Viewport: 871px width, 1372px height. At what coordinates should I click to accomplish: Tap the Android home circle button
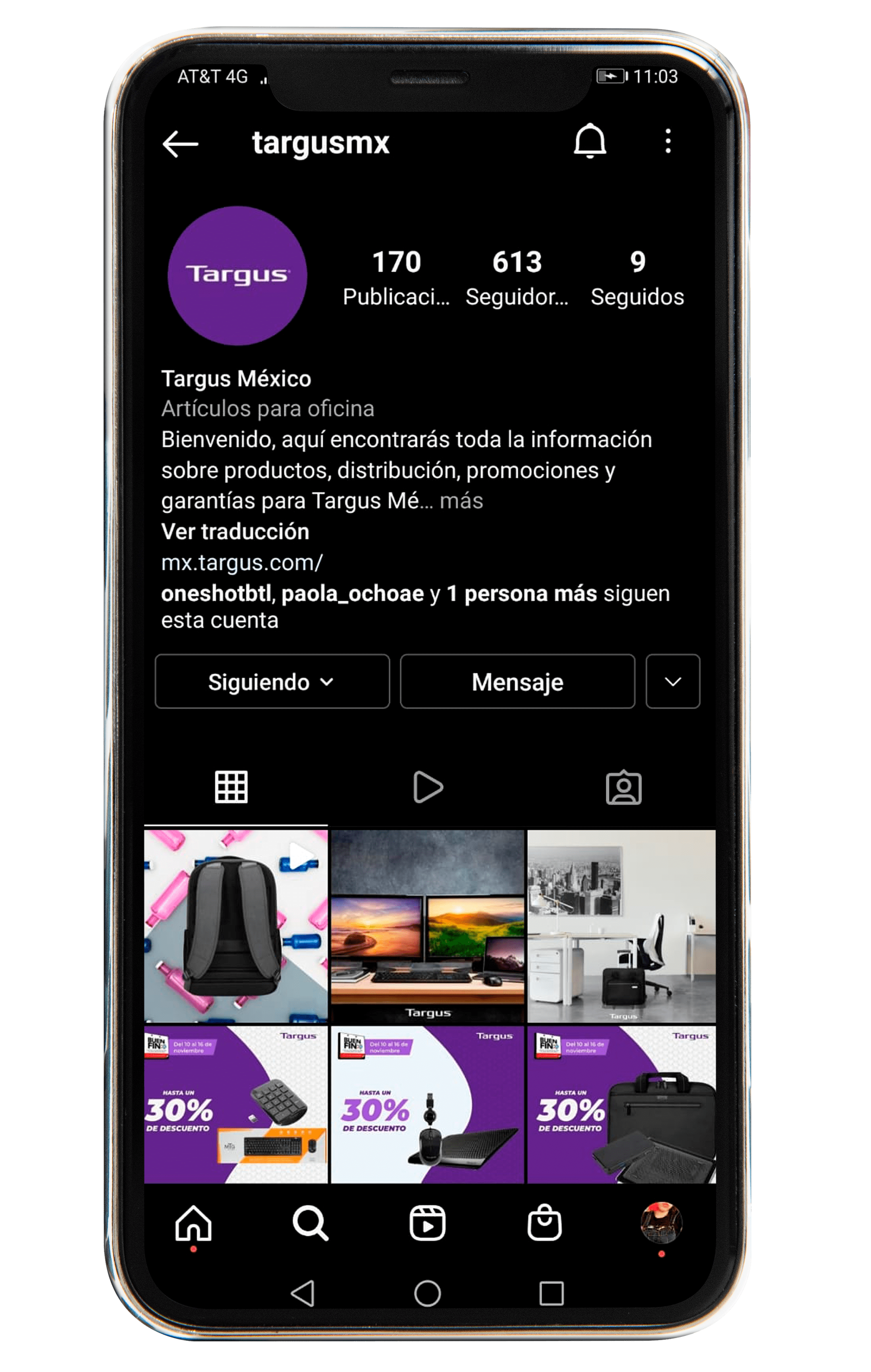click(x=427, y=1293)
